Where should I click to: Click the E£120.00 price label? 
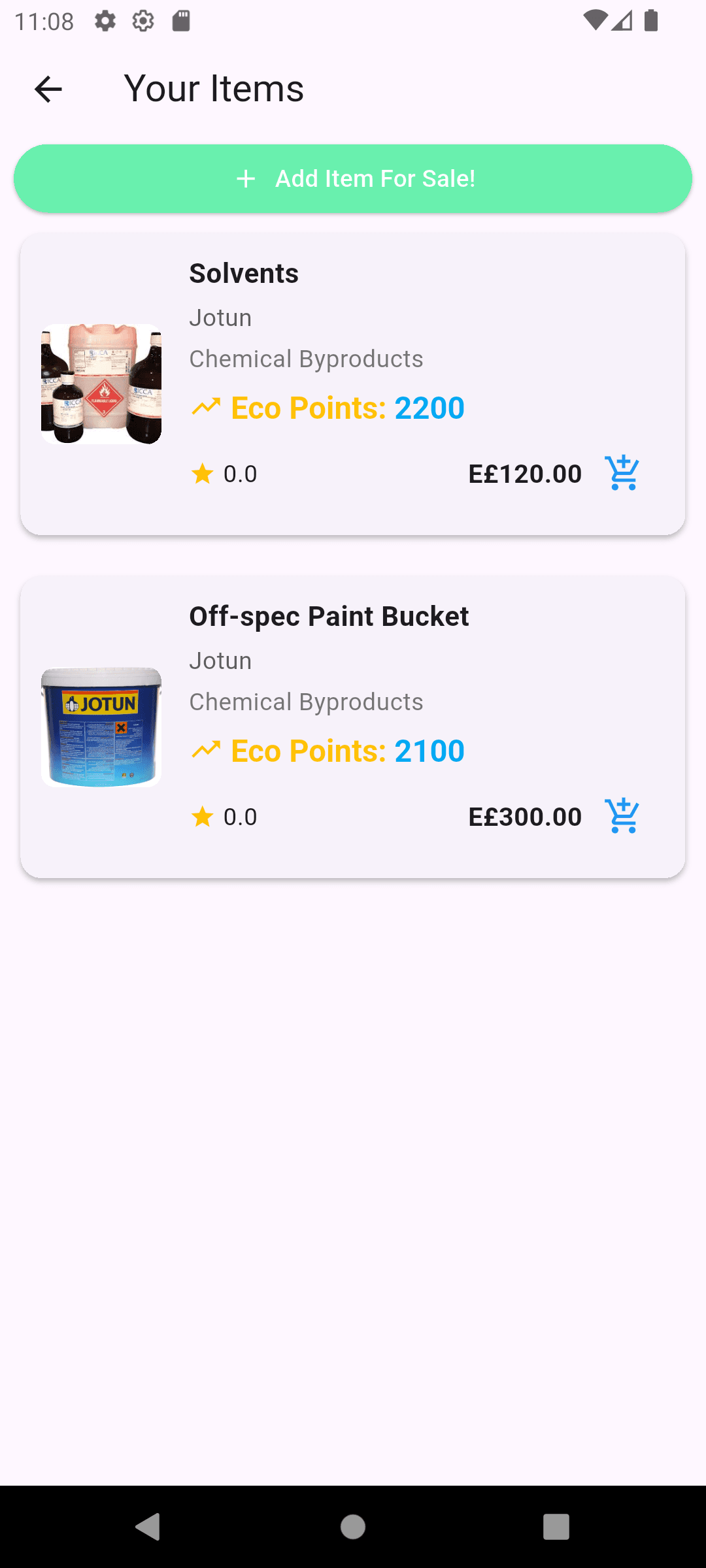tap(526, 473)
